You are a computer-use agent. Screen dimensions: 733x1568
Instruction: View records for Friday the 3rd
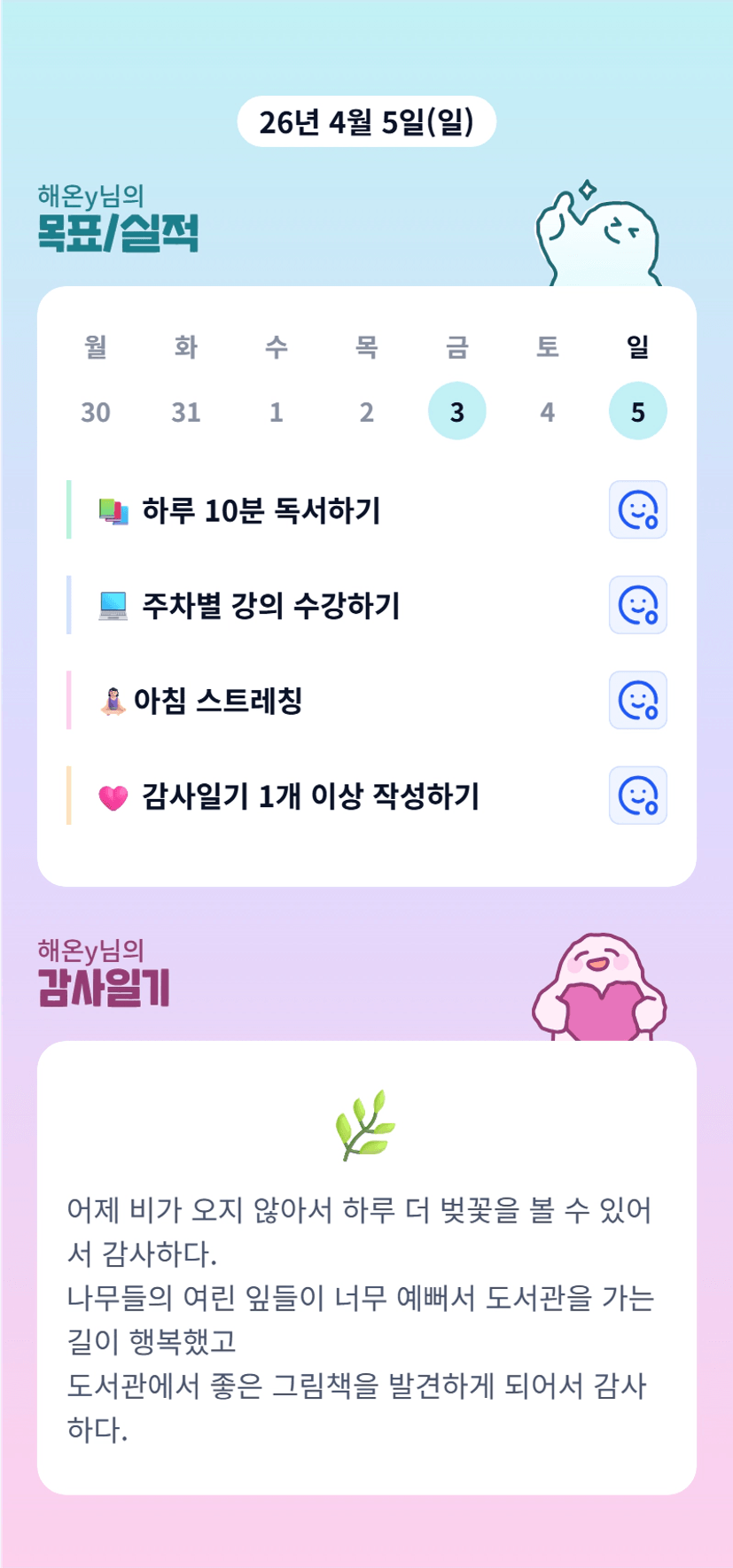[x=457, y=412]
